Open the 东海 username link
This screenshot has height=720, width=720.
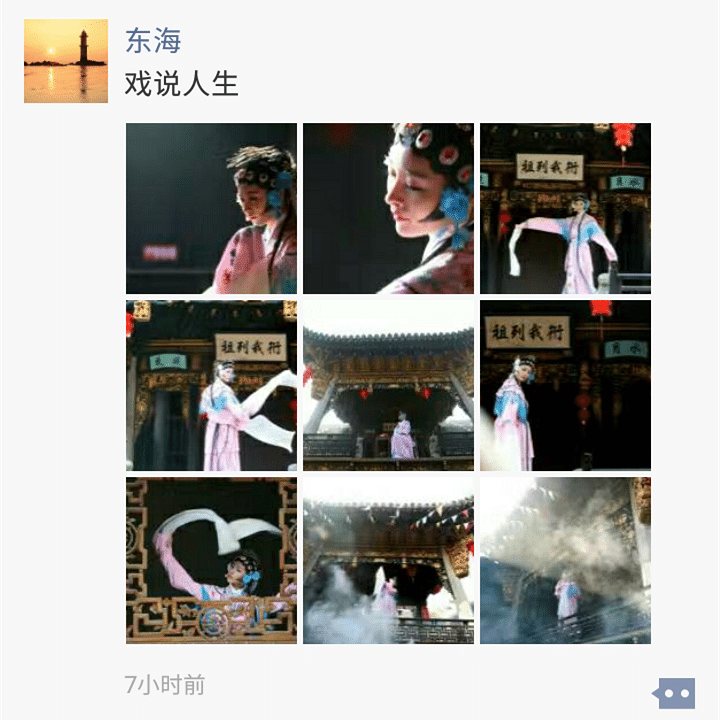(x=152, y=41)
